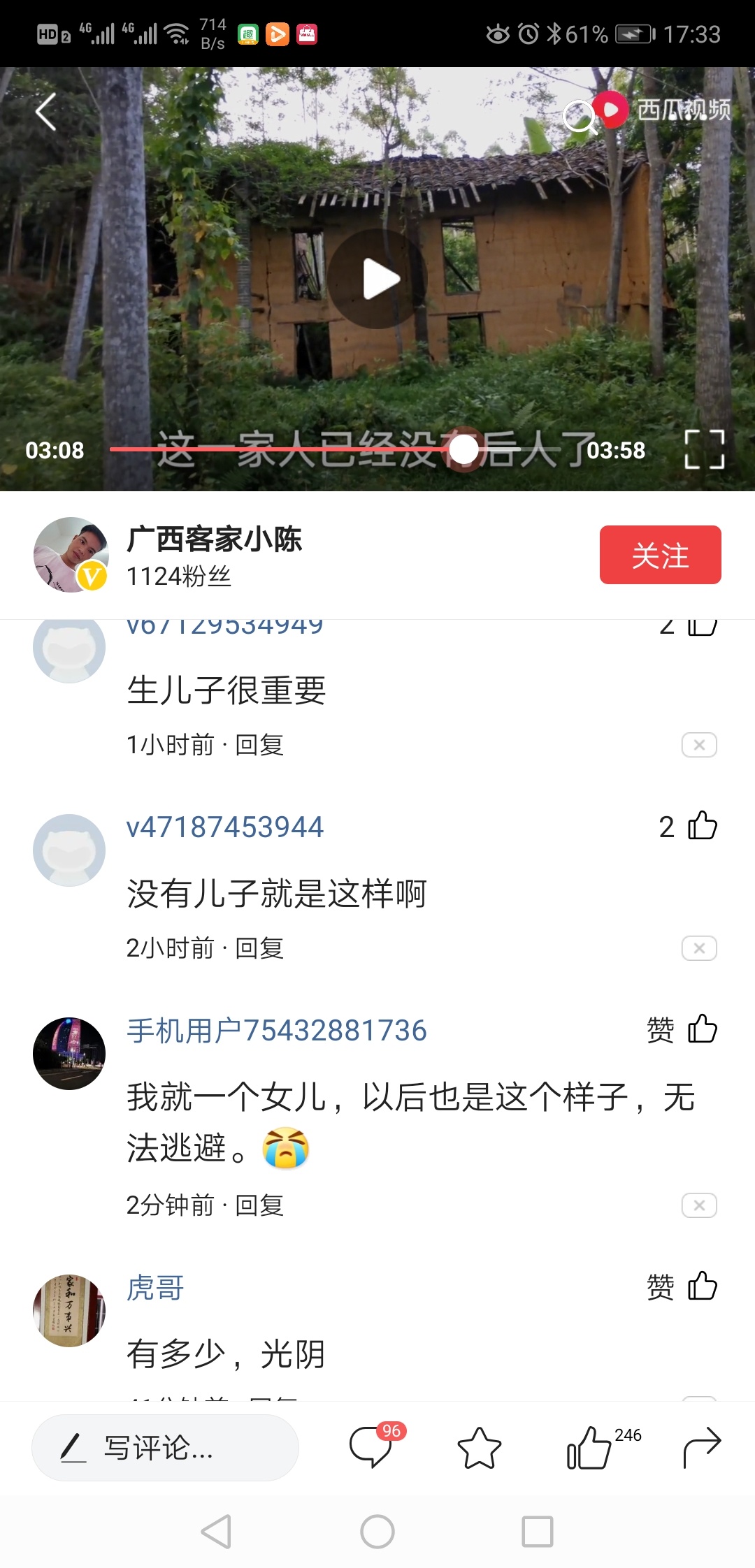755x1568 pixels.
Task: Favorite this video with the star icon
Action: (x=479, y=1448)
